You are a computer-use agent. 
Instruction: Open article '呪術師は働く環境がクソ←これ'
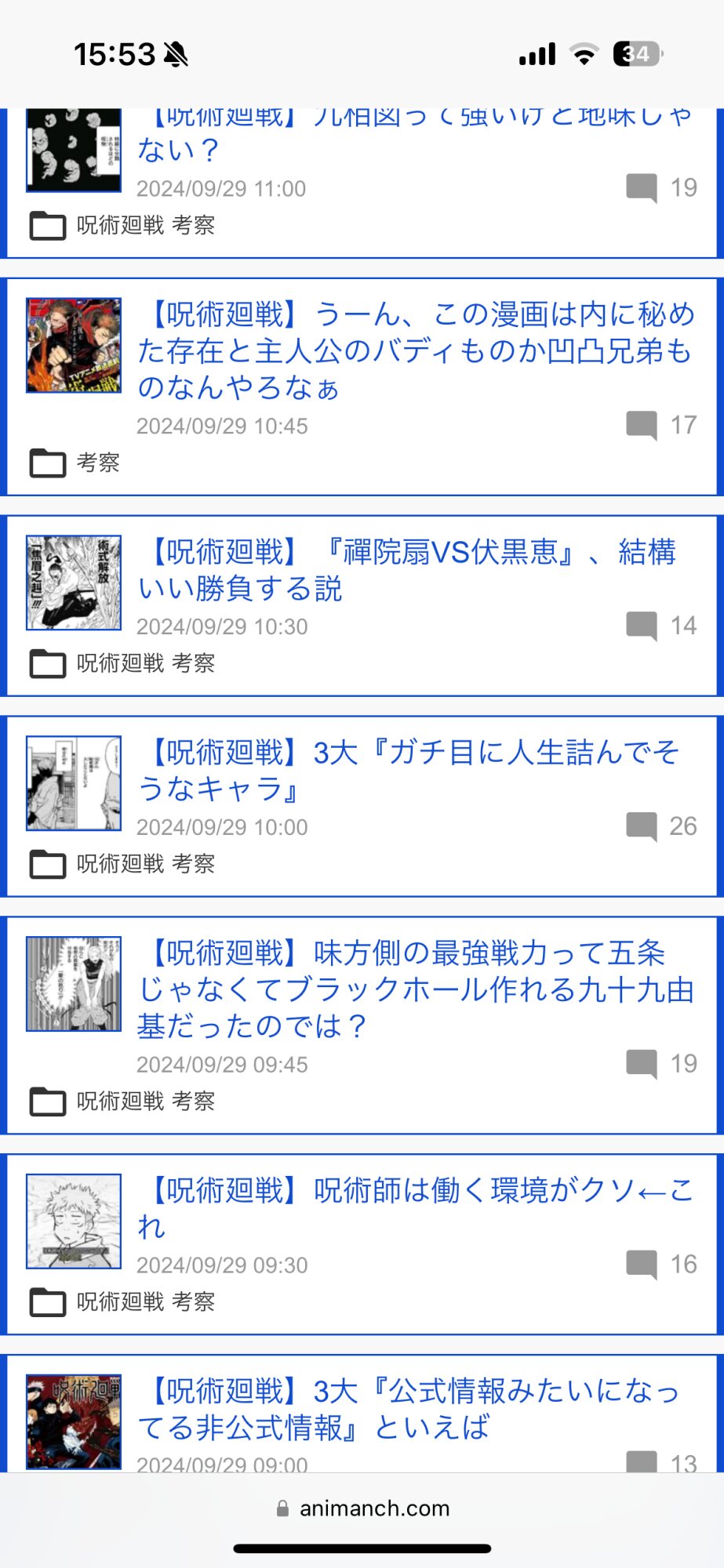click(416, 1207)
